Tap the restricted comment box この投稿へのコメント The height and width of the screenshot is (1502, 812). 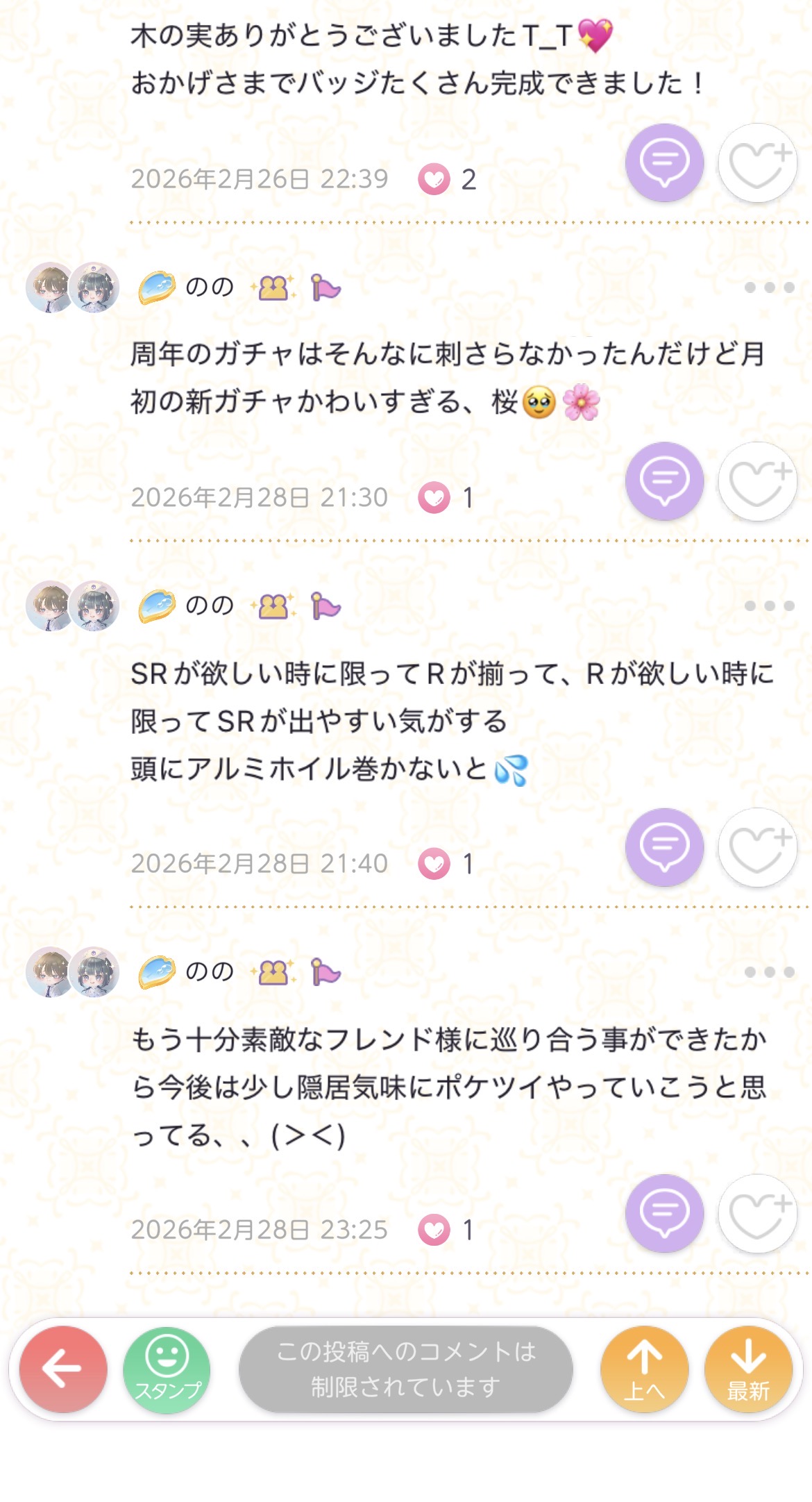click(406, 1369)
